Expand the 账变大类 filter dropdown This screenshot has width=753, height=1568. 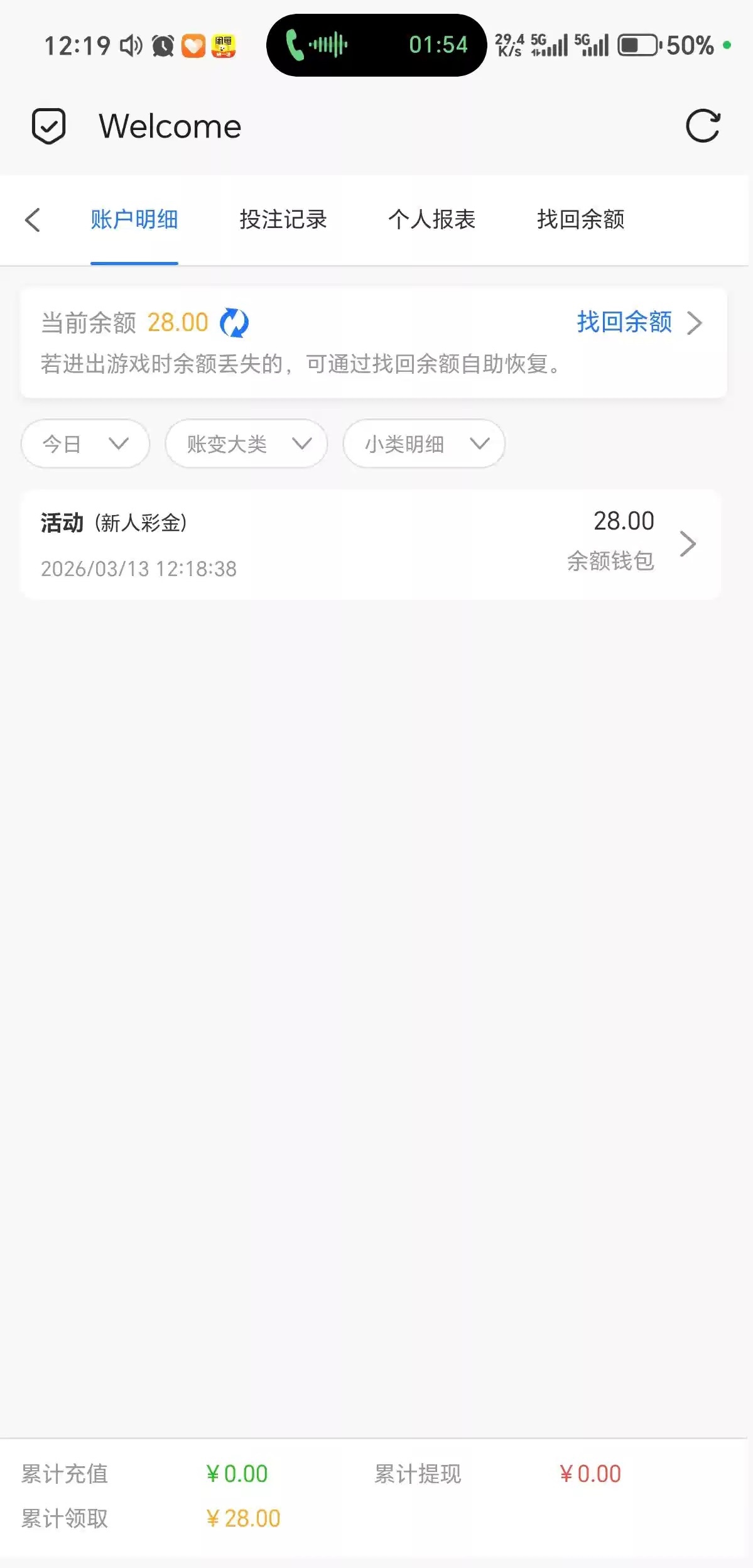(x=246, y=444)
